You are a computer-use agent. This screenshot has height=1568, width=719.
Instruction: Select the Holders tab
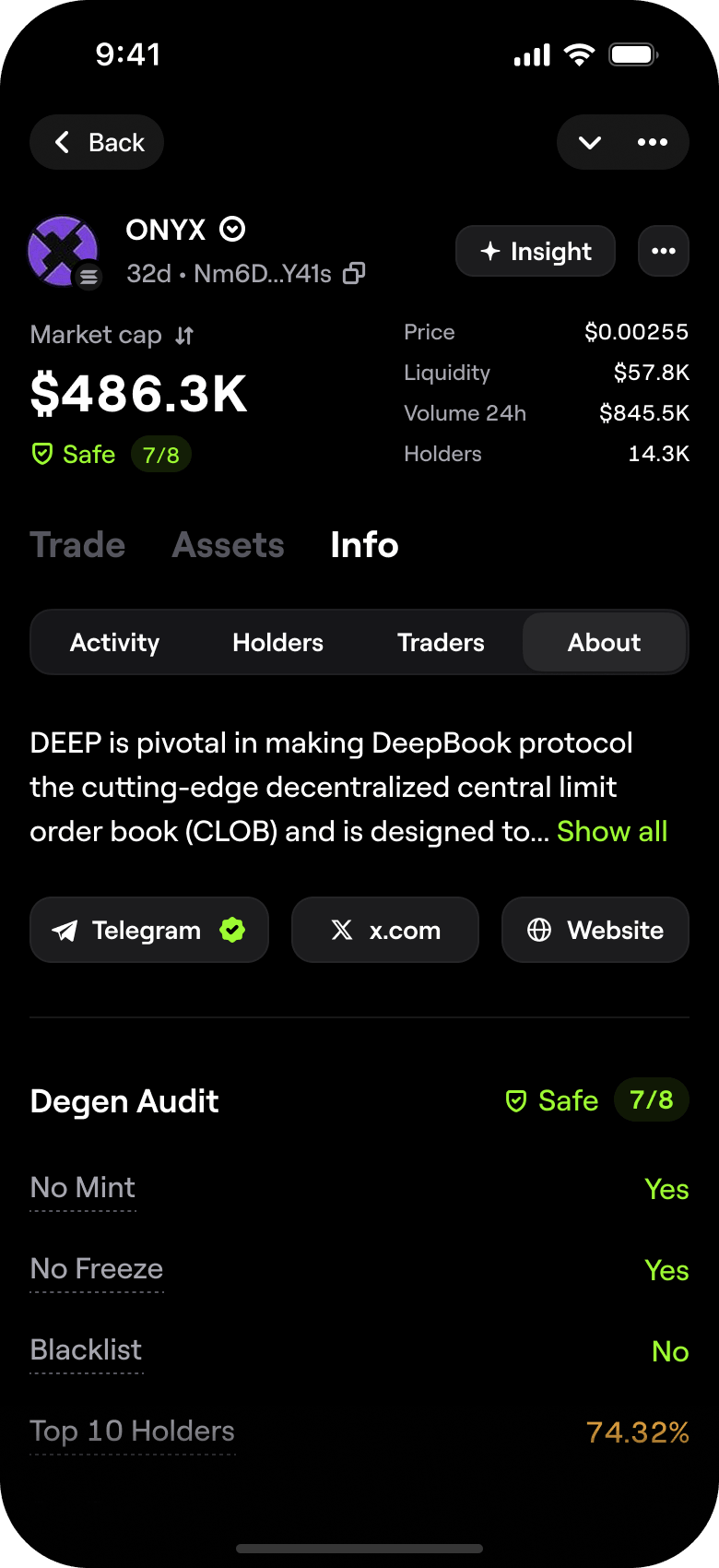coord(277,642)
